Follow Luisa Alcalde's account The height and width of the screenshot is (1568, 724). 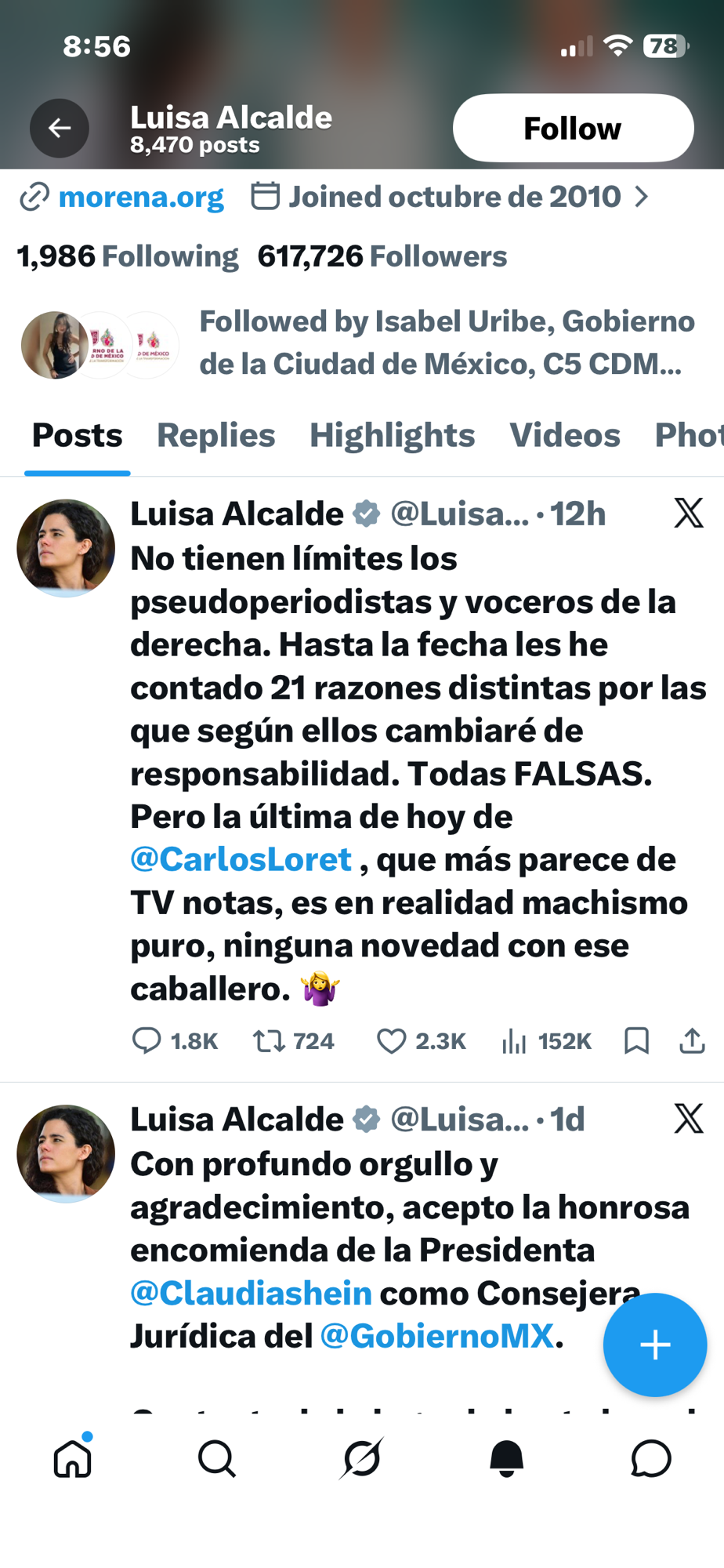[x=573, y=129]
